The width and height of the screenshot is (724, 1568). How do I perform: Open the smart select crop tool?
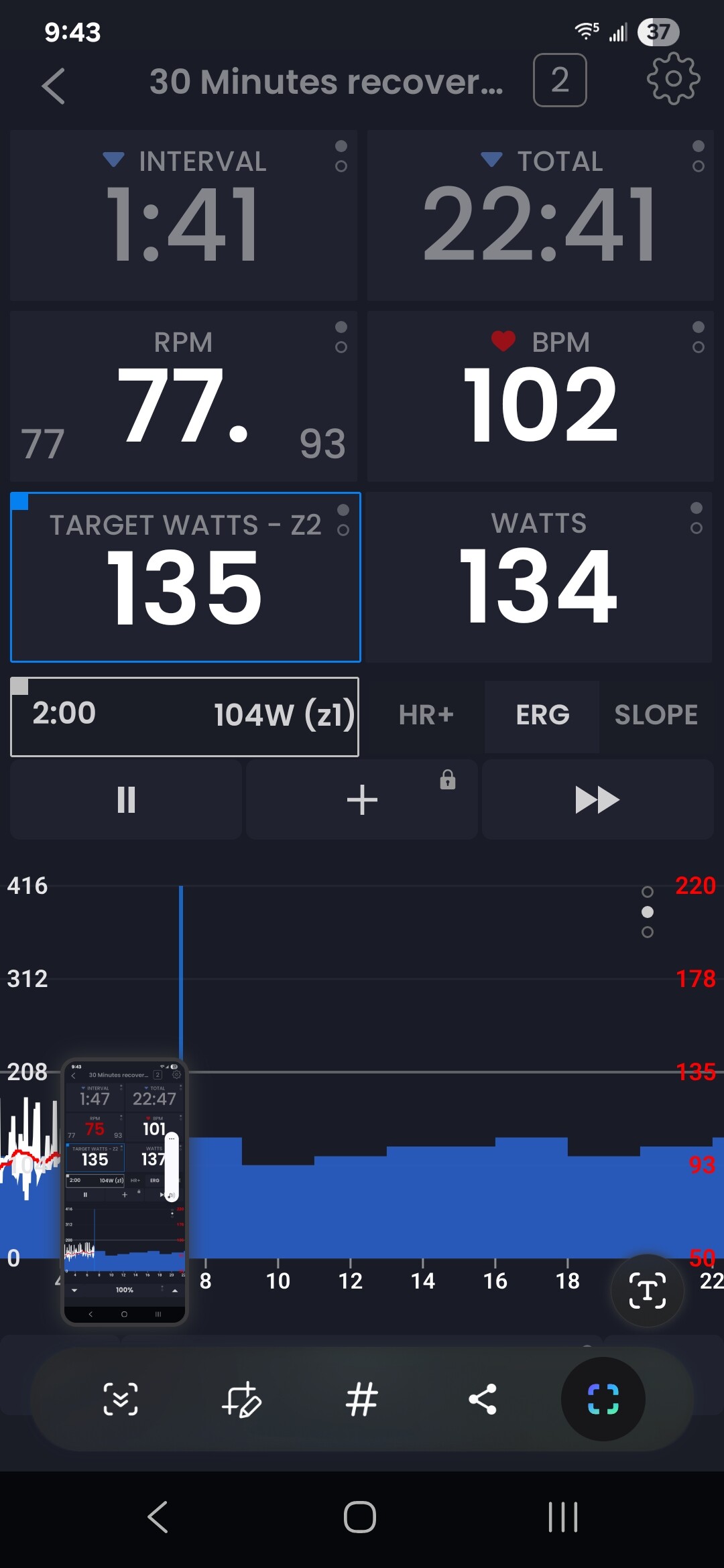point(603,1399)
